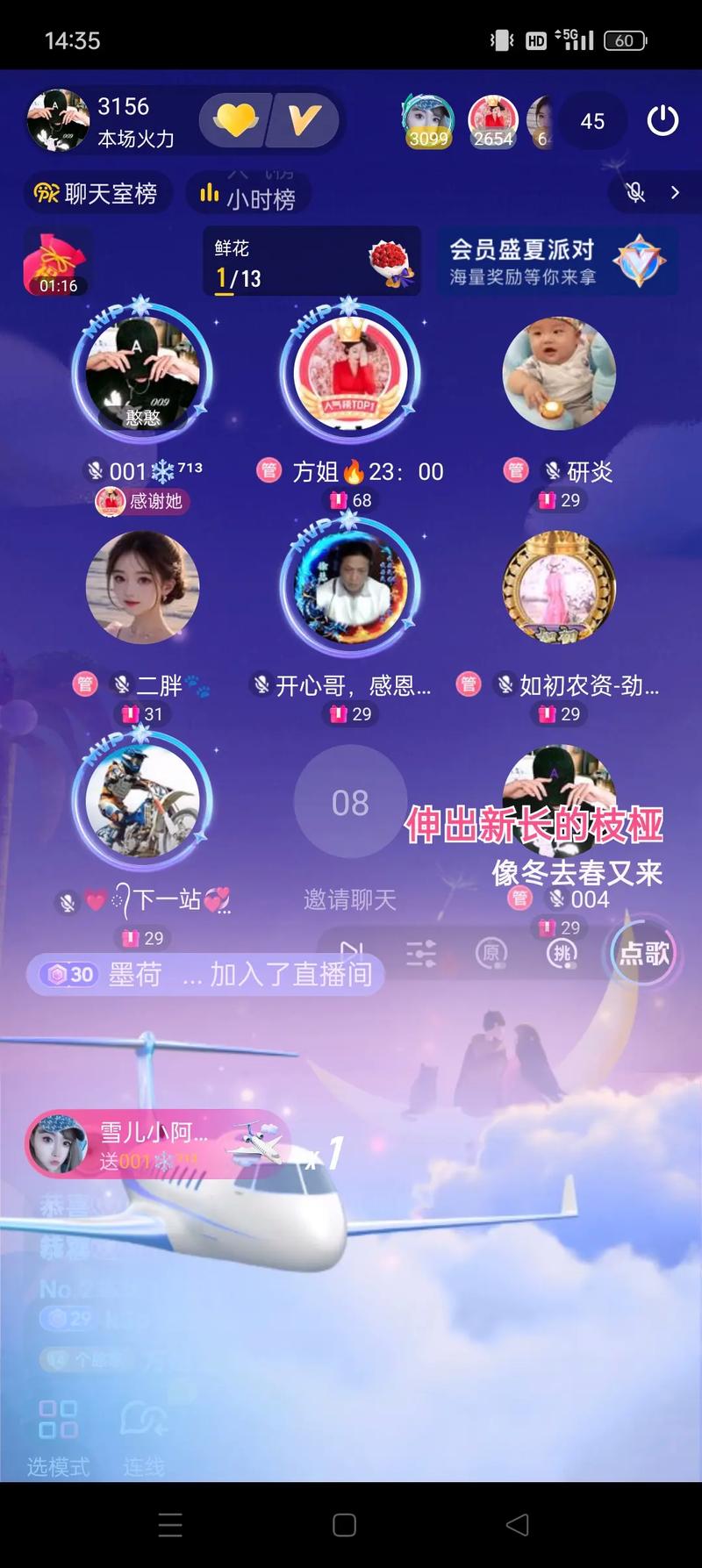702x1568 pixels.
Task: Open the V membership badge
Action: pyautogui.click(x=304, y=120)
